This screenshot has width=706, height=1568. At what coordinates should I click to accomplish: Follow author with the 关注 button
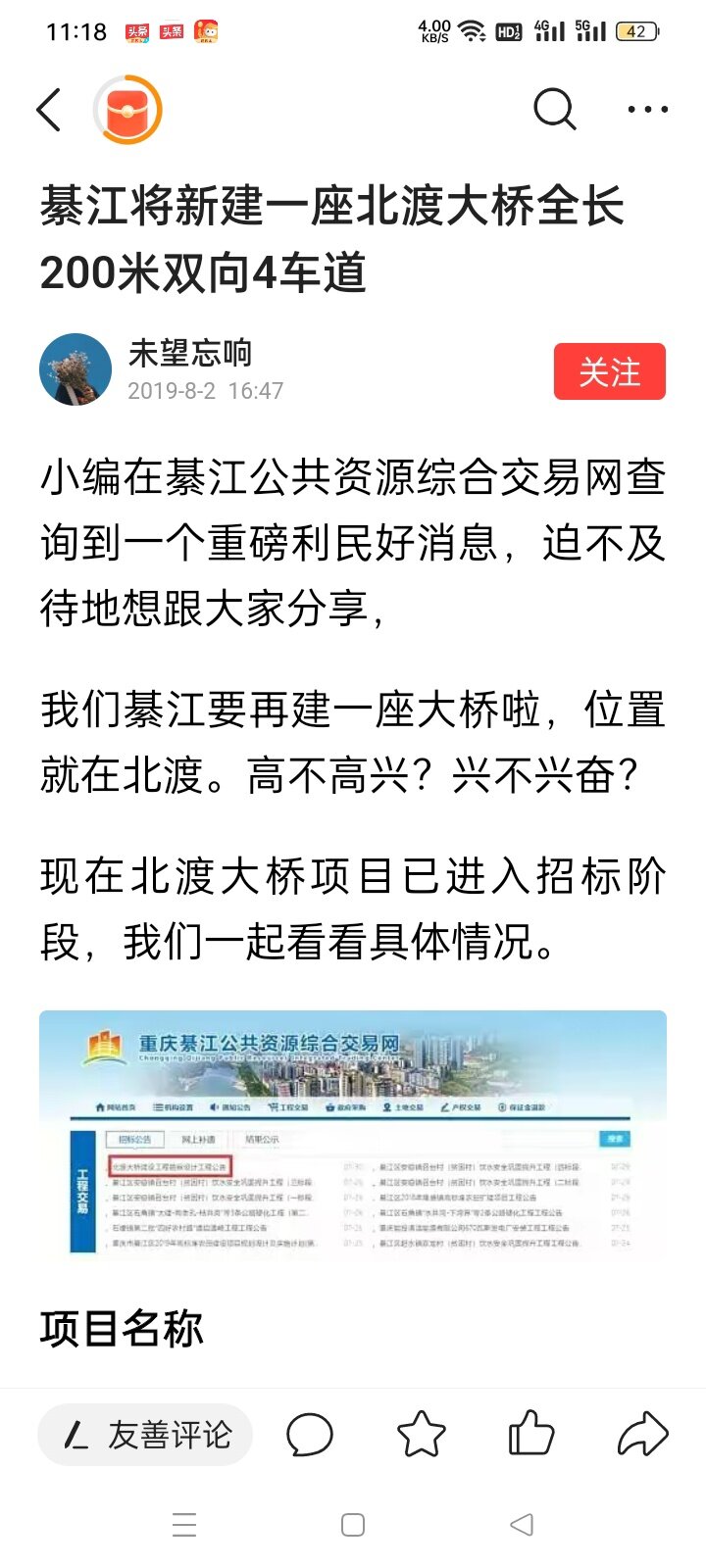coord(610,371)
